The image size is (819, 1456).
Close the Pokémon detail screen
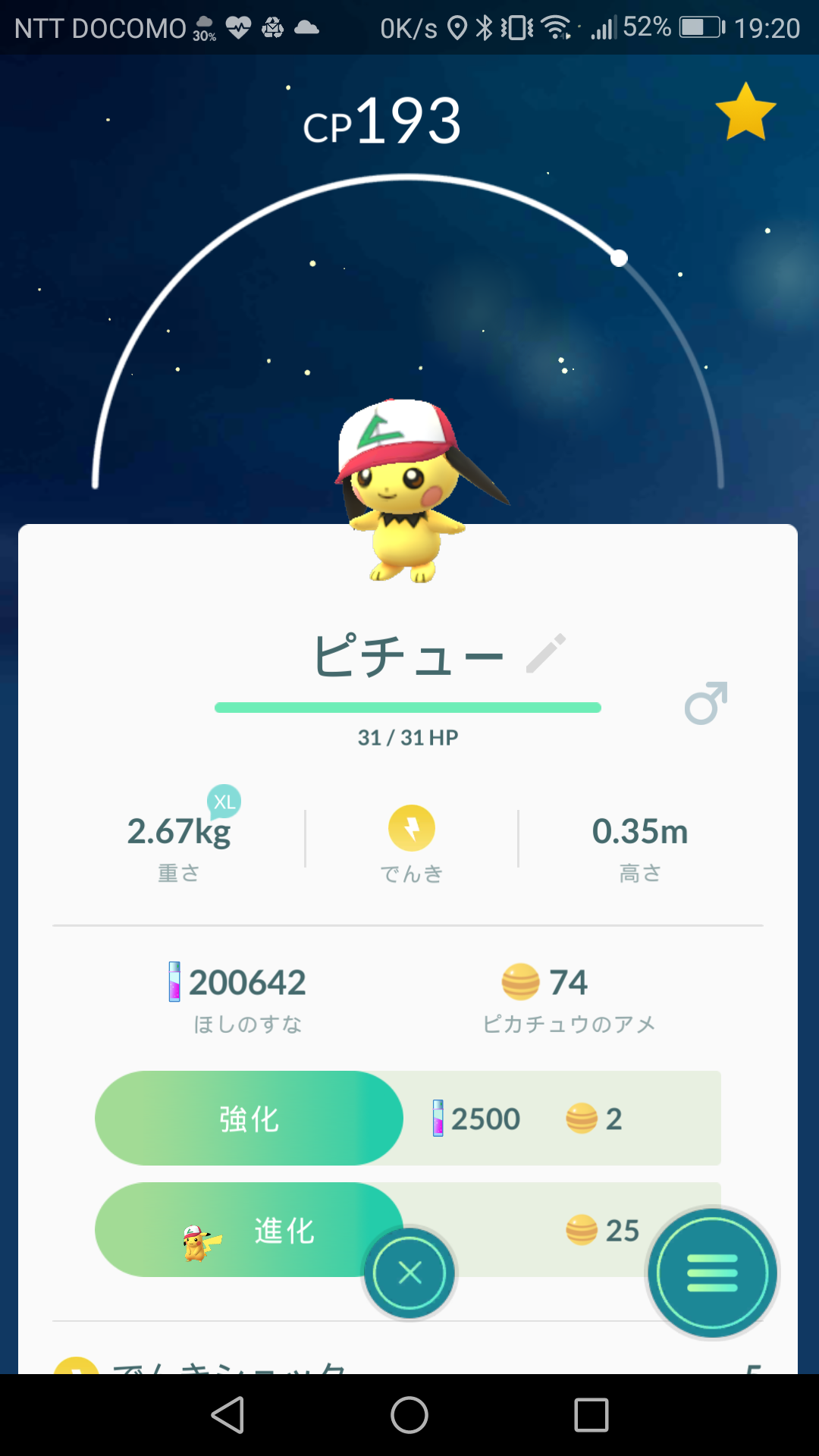[409, 1272]
